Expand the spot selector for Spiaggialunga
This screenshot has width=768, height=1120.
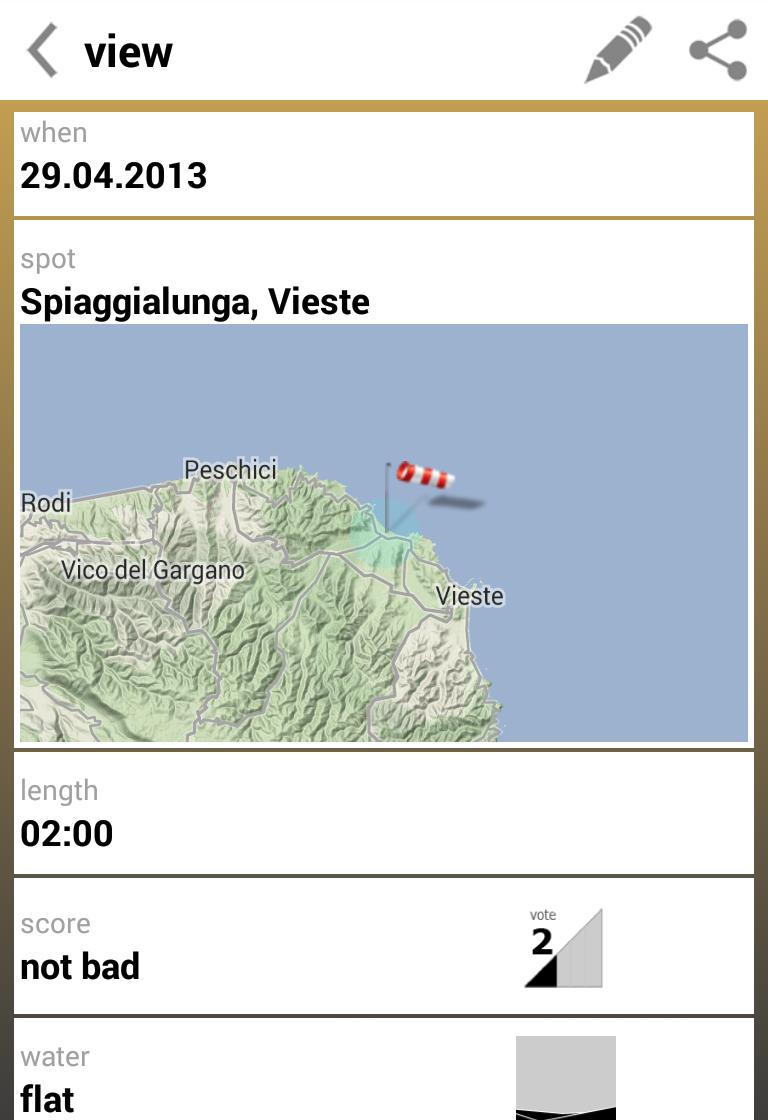coord(195,302)
